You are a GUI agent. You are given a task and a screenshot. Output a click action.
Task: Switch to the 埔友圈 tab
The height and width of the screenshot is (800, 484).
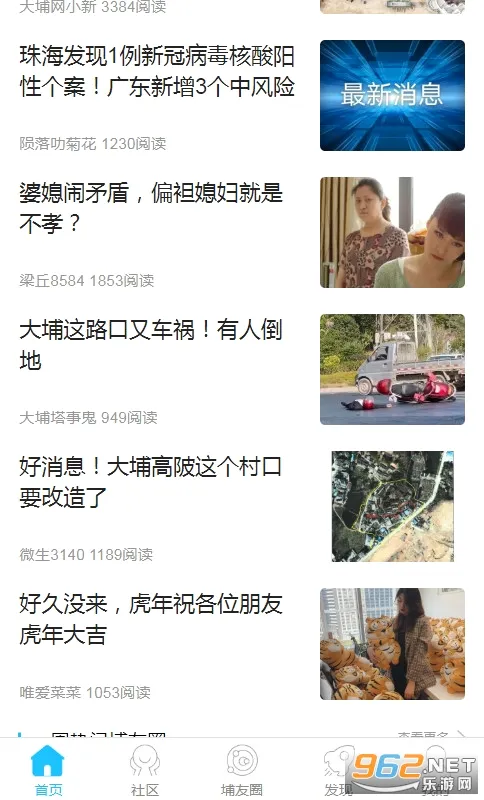[242, 770]
